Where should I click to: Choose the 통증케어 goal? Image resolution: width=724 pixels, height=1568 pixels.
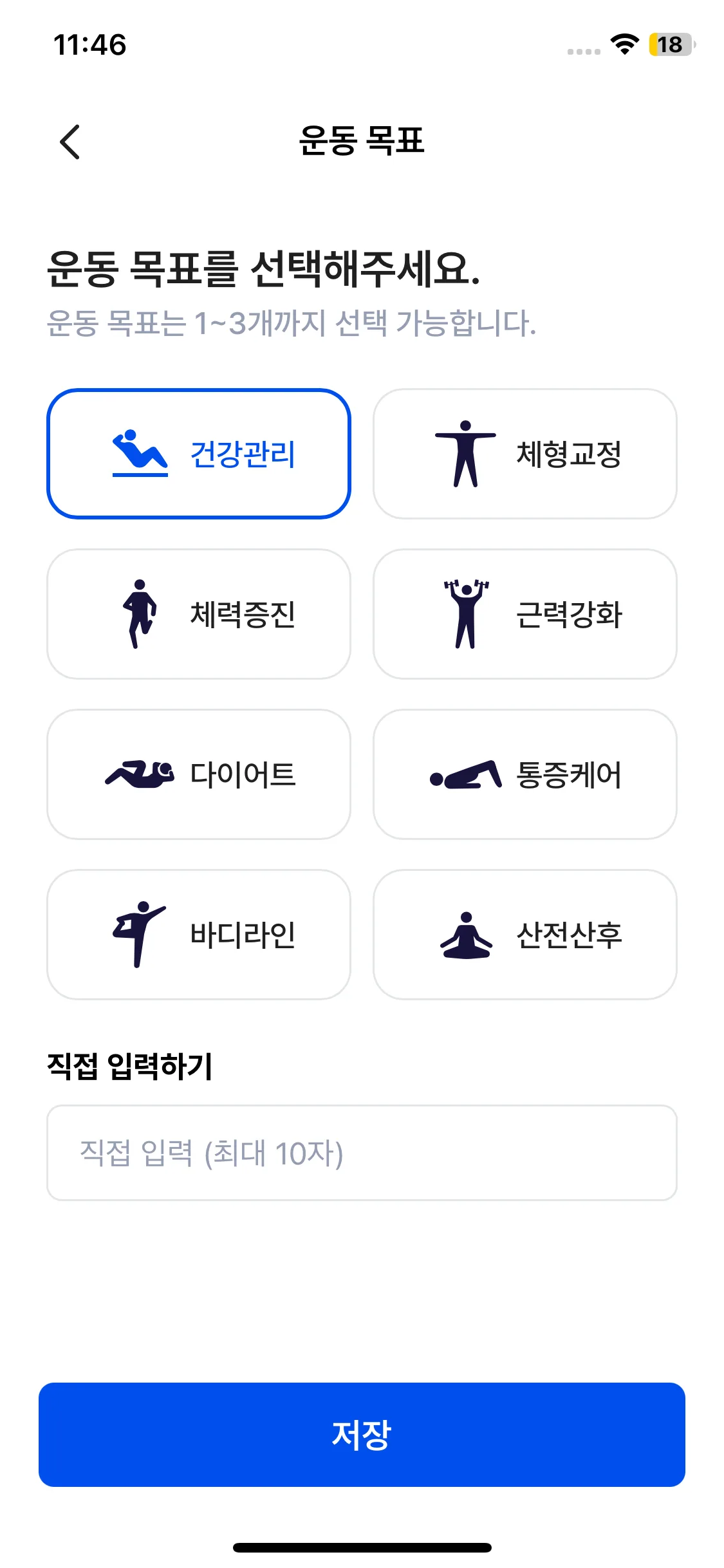524,774
